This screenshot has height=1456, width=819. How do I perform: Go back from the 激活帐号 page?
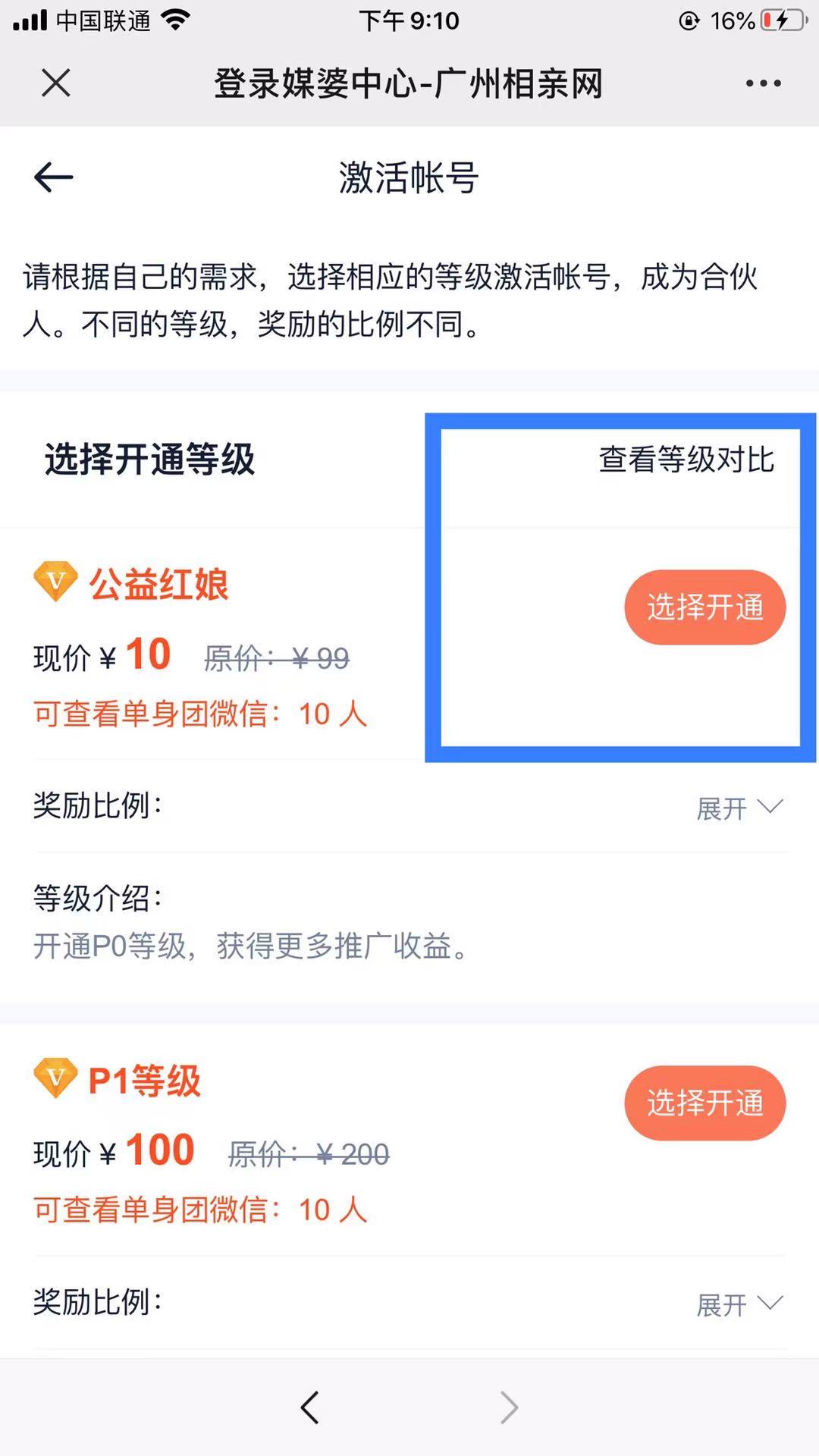click(54, 177)
